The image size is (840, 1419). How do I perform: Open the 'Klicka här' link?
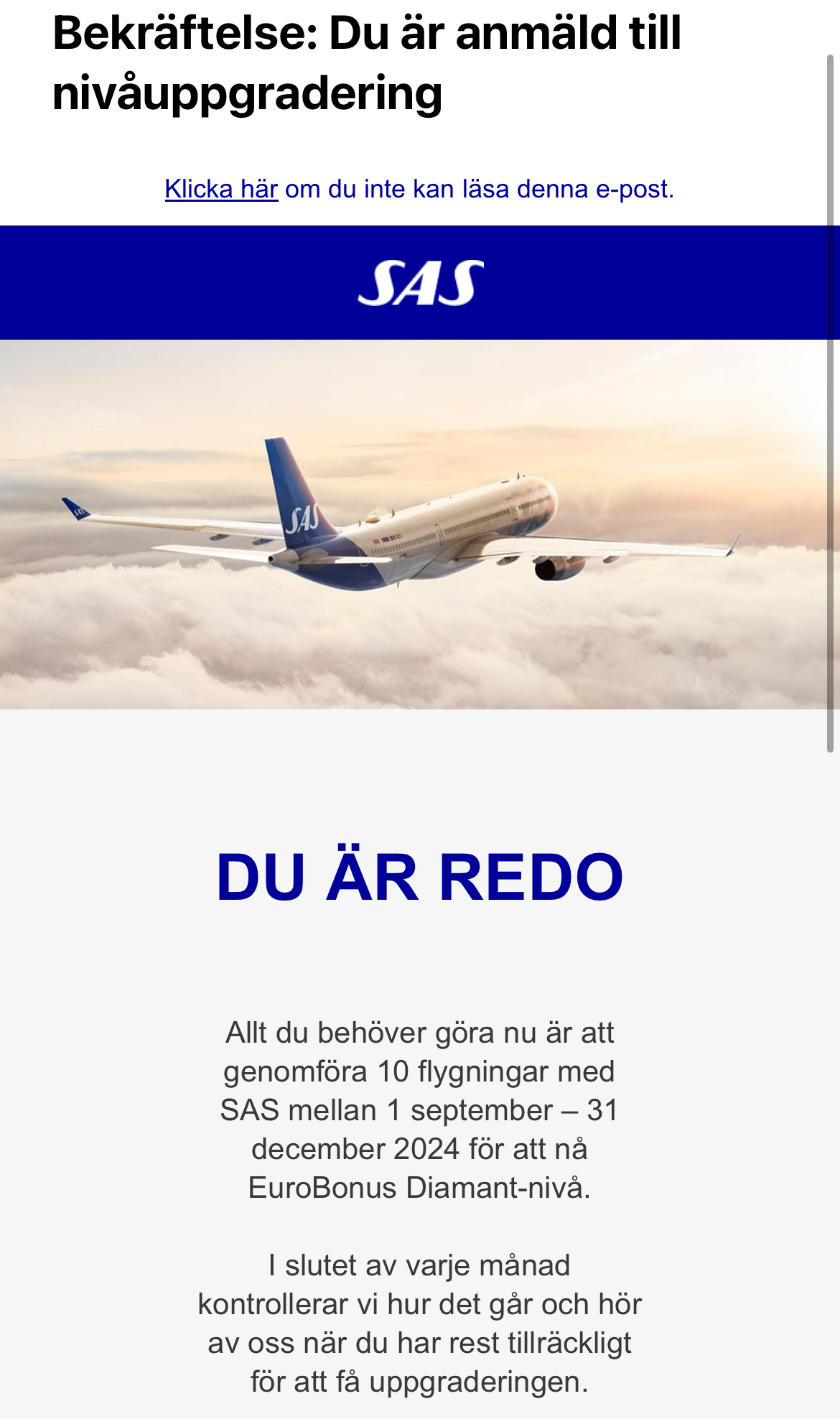(x=221, y=189)
